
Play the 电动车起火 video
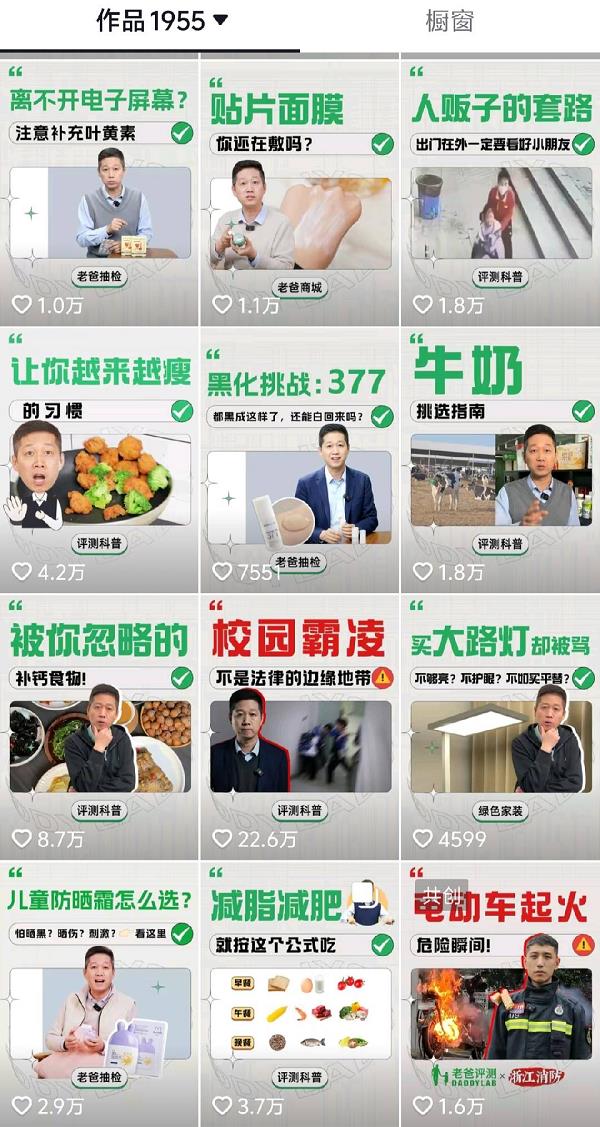(x=500, y=995)
